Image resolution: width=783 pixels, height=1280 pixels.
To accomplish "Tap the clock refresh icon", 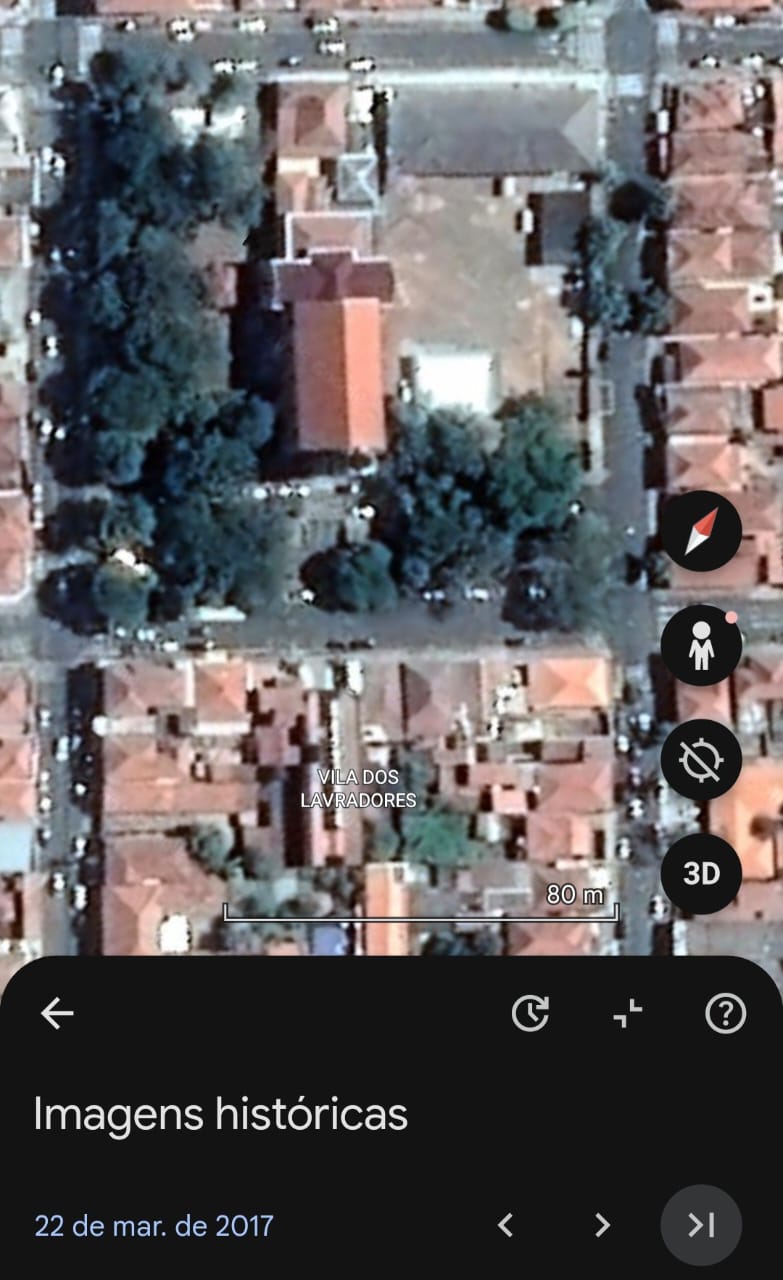I will coord(530,1014).
